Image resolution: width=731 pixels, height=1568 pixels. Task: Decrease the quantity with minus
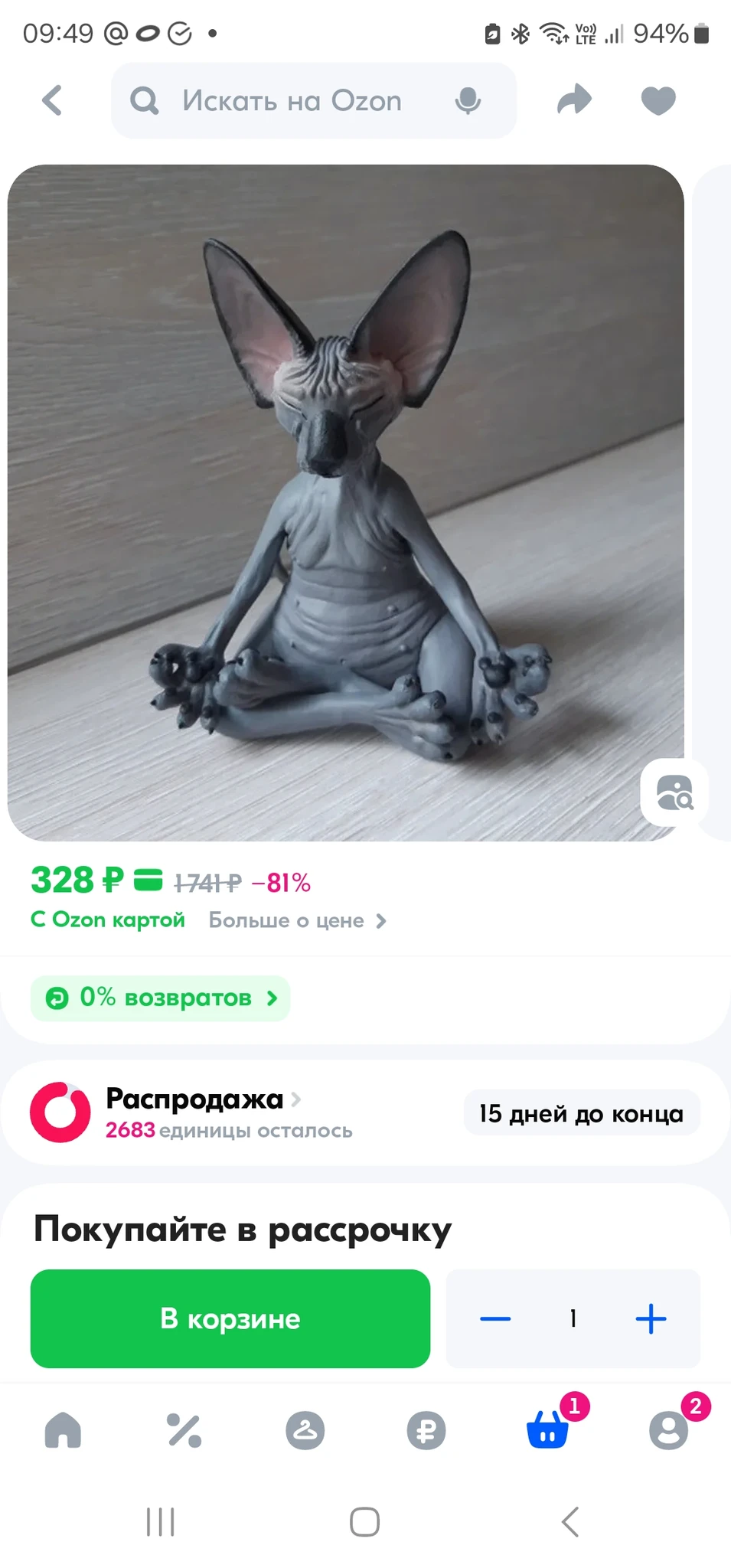495,1319
